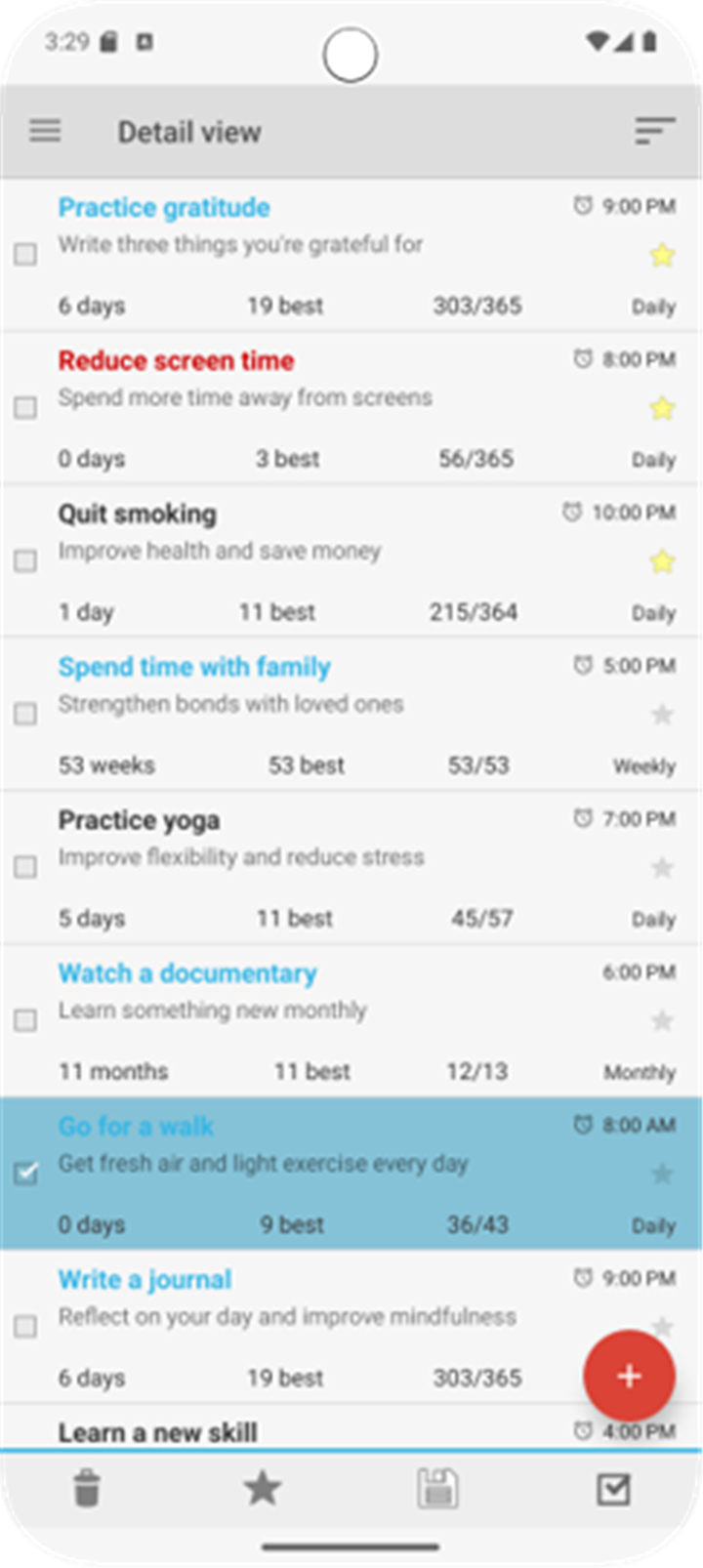703x1568 pixels.
Task: Check the box for Practice gratitude
Action: tap(25, 254)
